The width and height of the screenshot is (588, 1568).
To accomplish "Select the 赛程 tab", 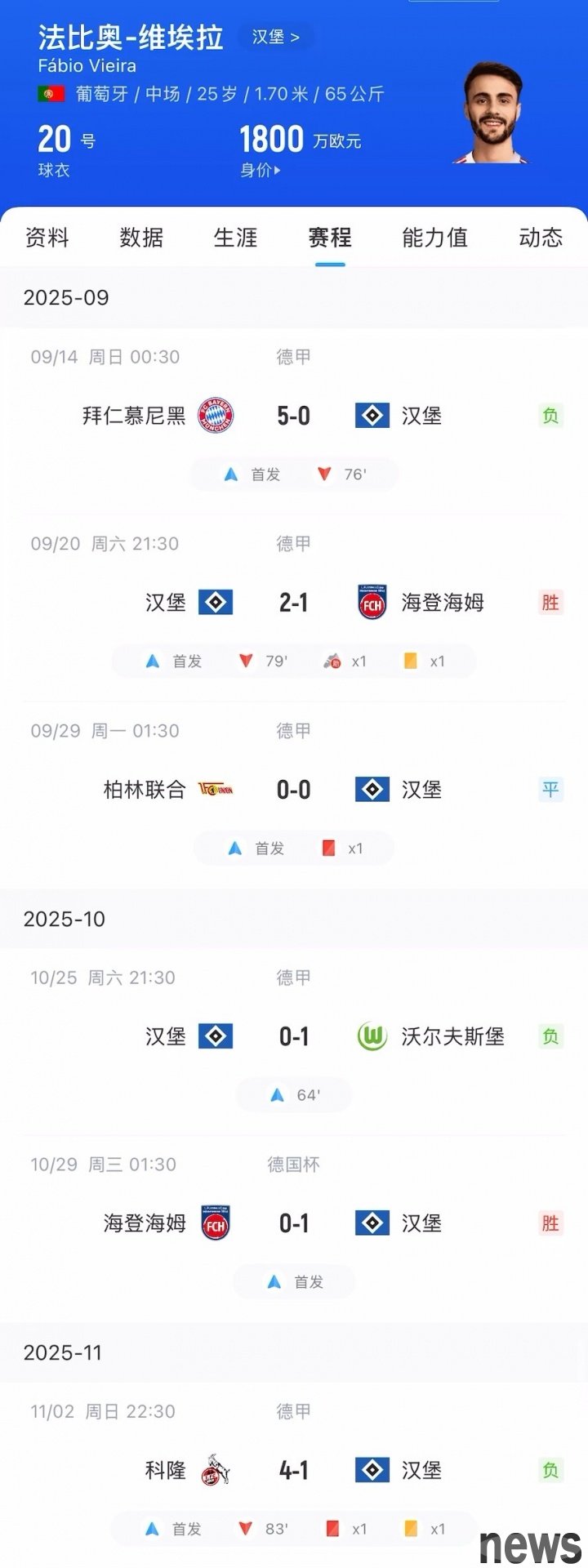I will [330, 238].
